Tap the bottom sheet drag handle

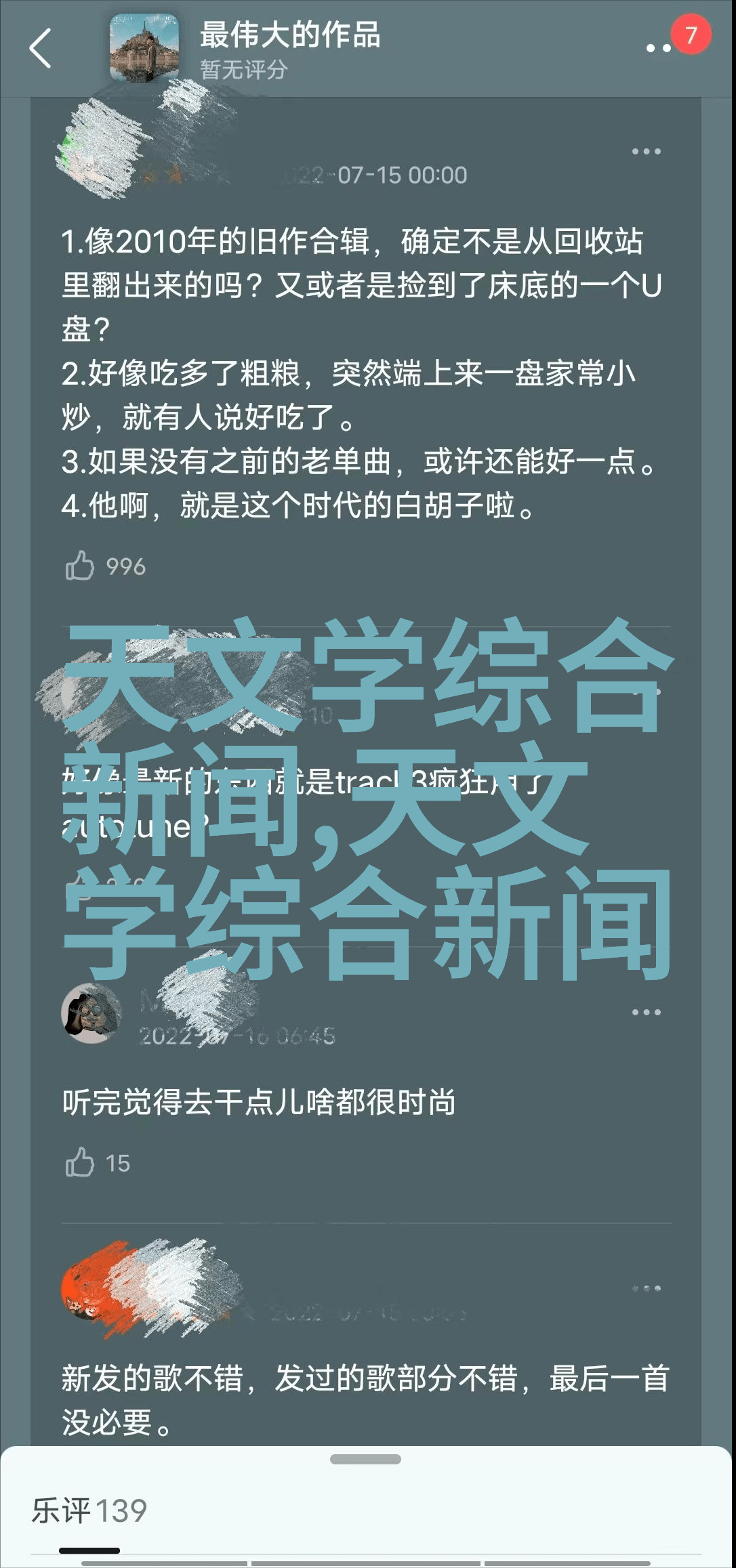(x=365, y=1460)
